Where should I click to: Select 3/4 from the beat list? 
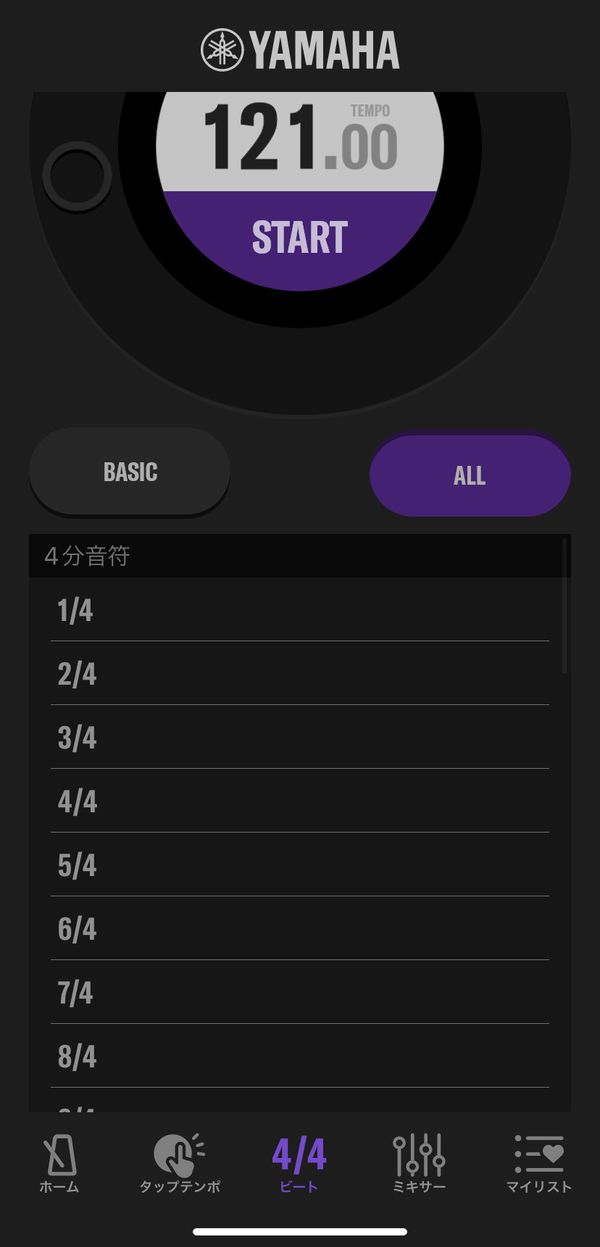tap(300, 738)
